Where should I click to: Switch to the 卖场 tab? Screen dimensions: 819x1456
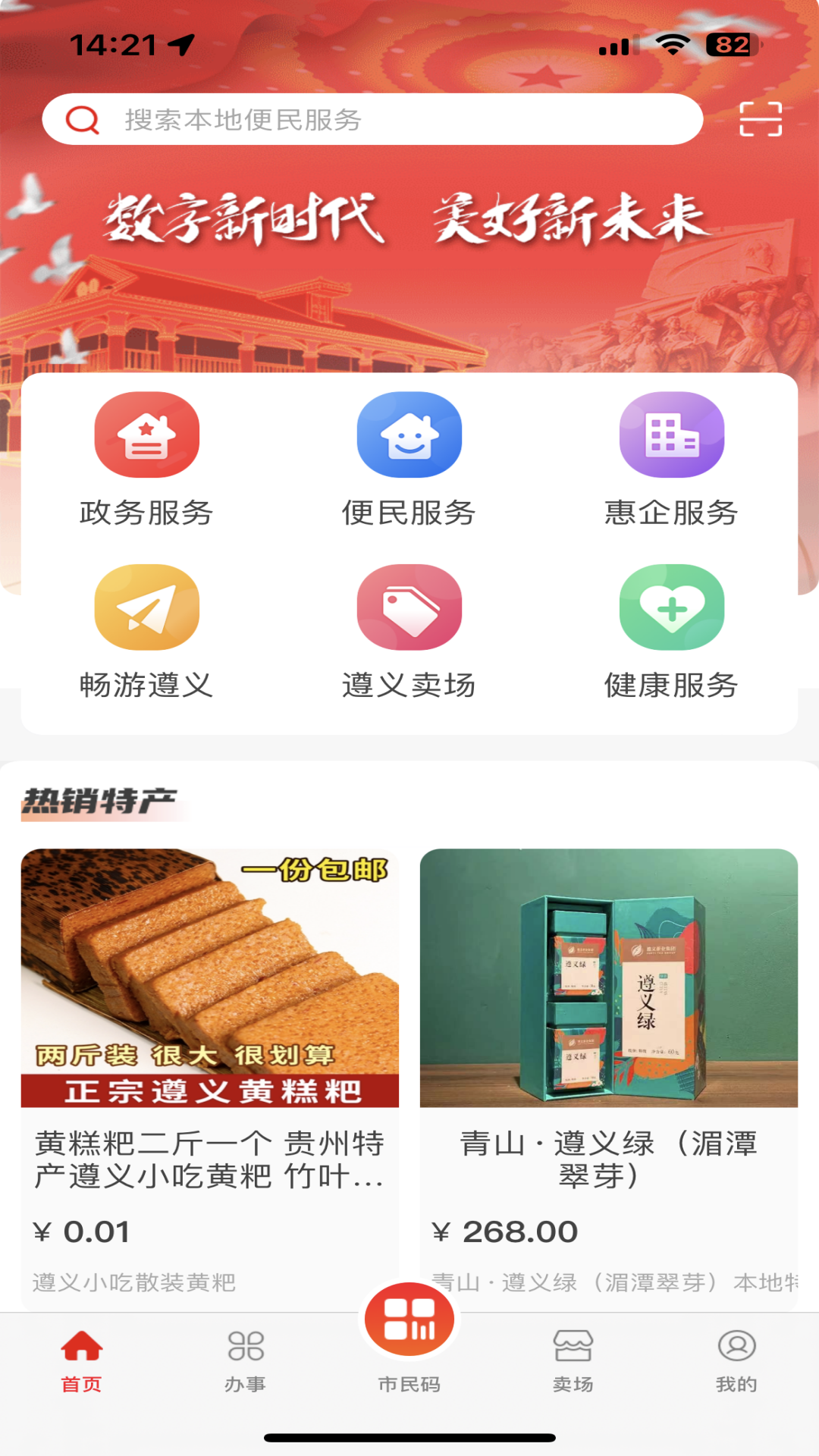coord(573,1361)
